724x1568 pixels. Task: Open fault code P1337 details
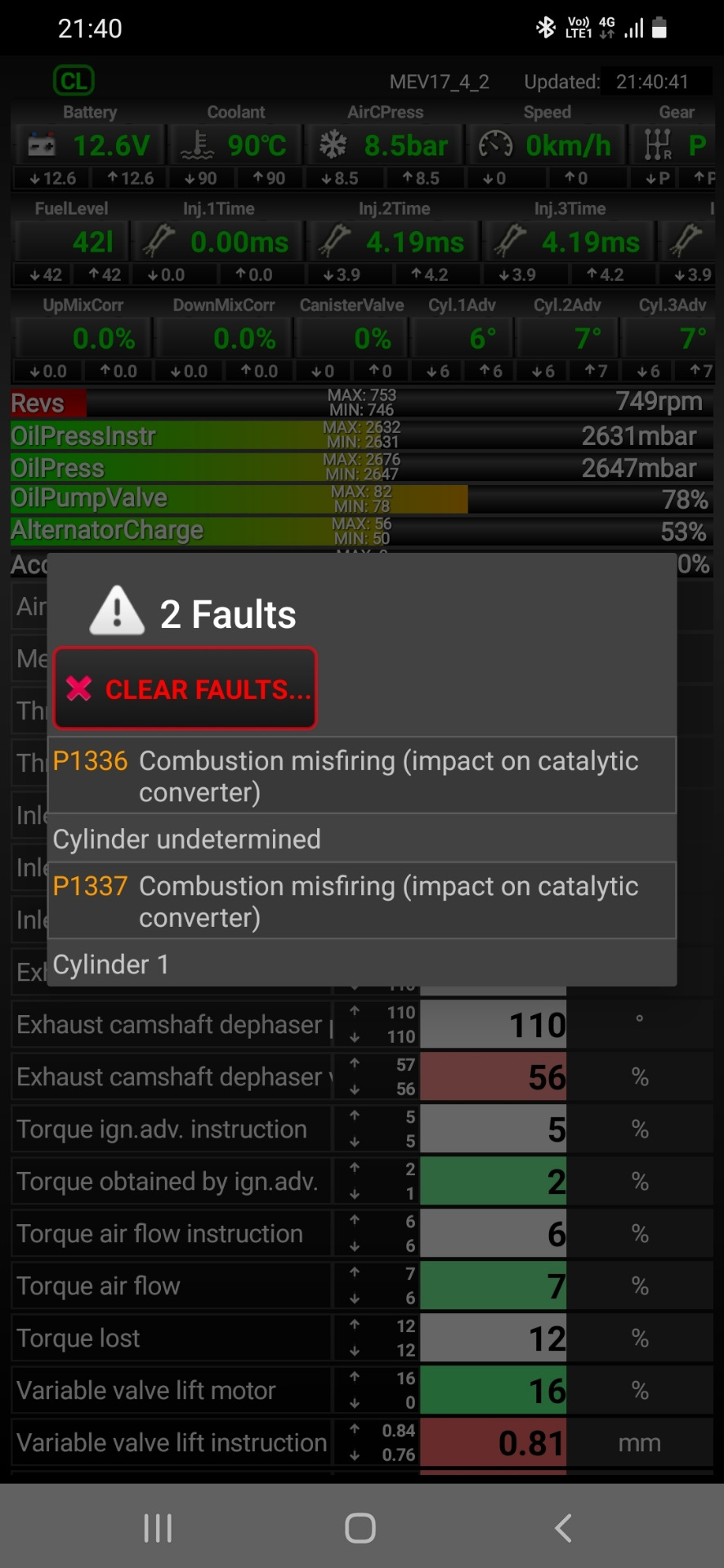[x=362, y=901]
